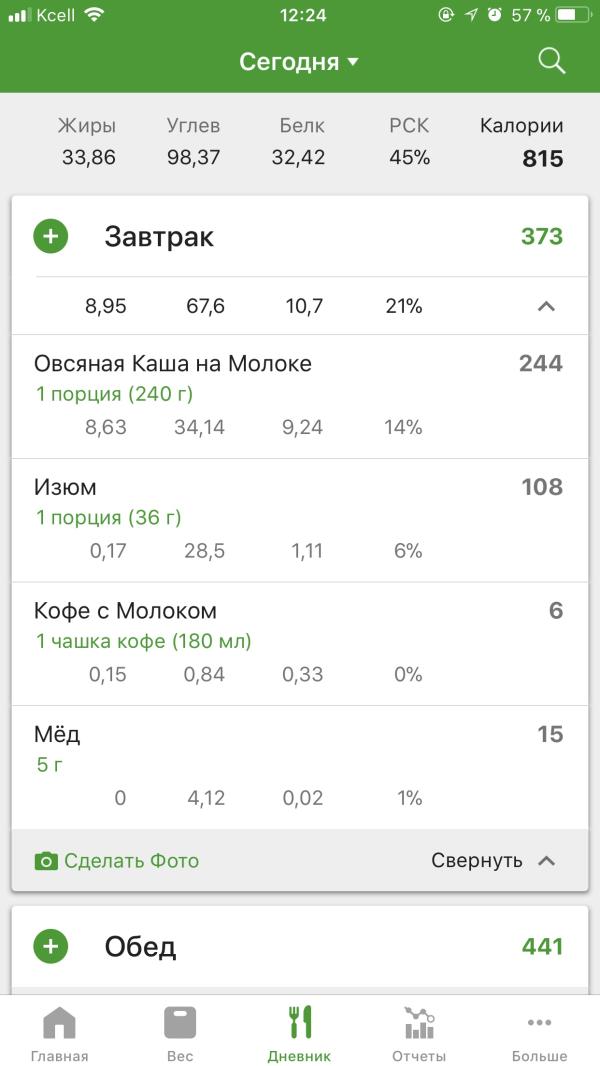Screen dimensions: 600x1066
Task: Switch to the Вес tab
Action: tap(180, 1033)
